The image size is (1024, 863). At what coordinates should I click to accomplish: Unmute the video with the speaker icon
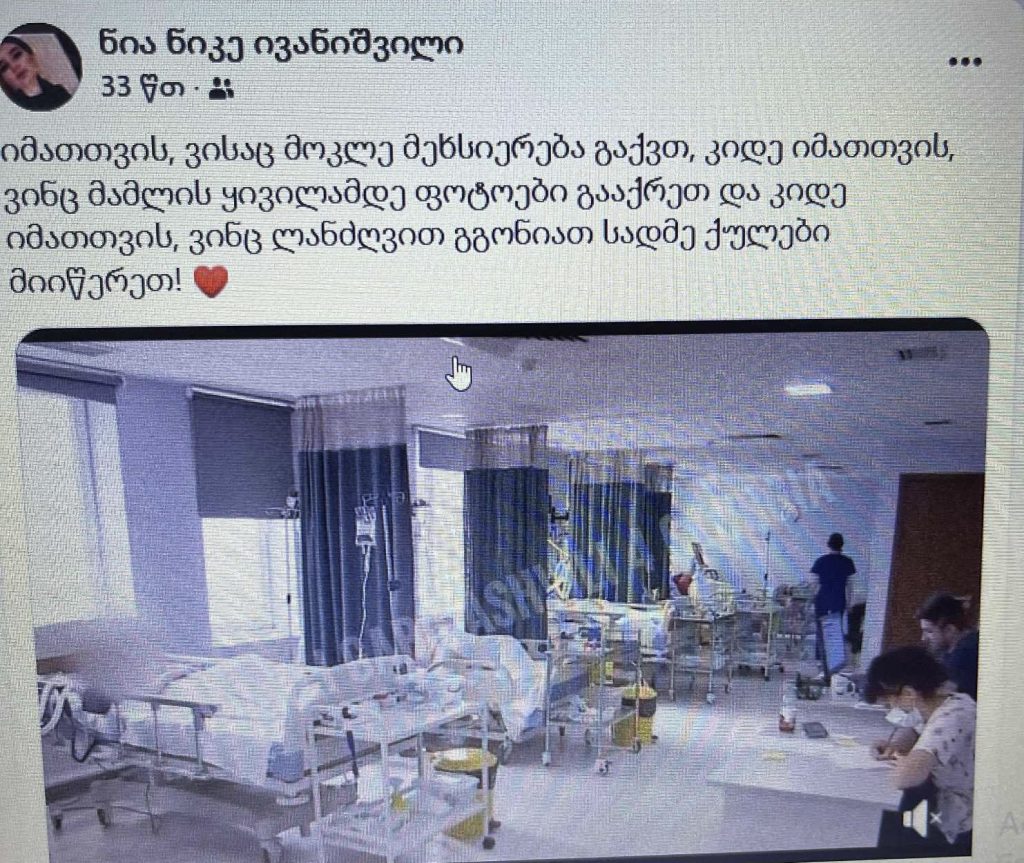[x=922, y=821]
